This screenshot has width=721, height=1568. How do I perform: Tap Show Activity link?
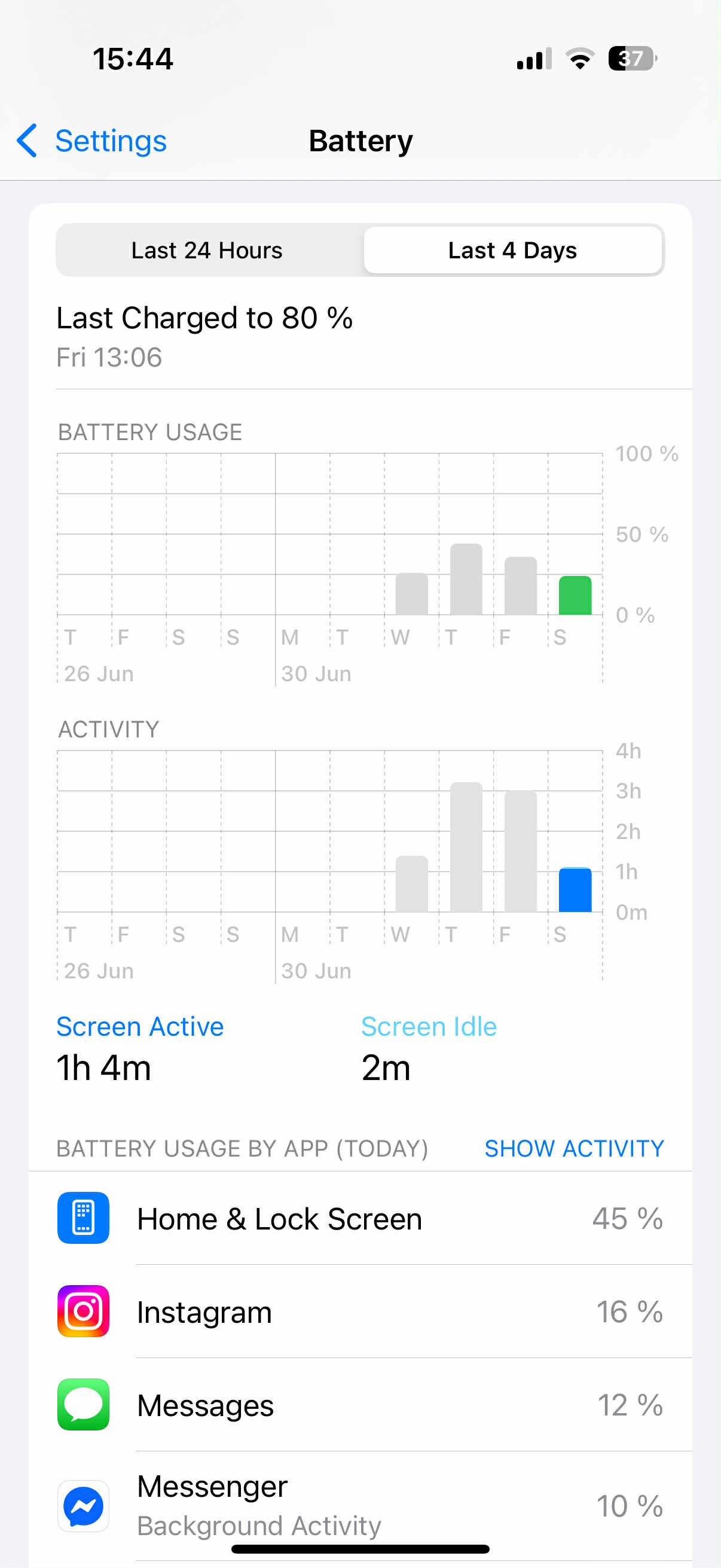tap(573, 1148)
